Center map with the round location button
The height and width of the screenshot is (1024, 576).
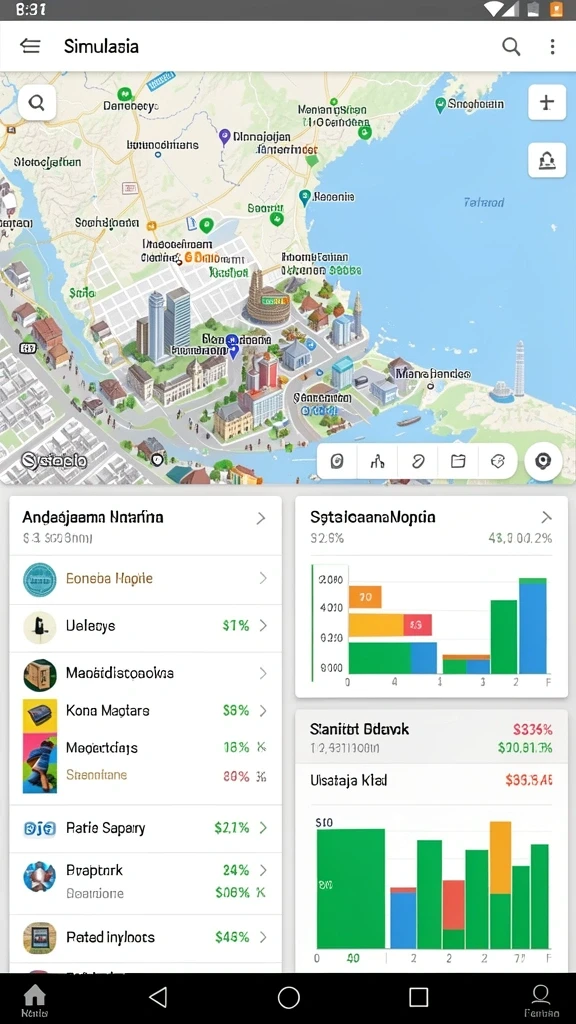pyautogui.click(x=543, y=462)
